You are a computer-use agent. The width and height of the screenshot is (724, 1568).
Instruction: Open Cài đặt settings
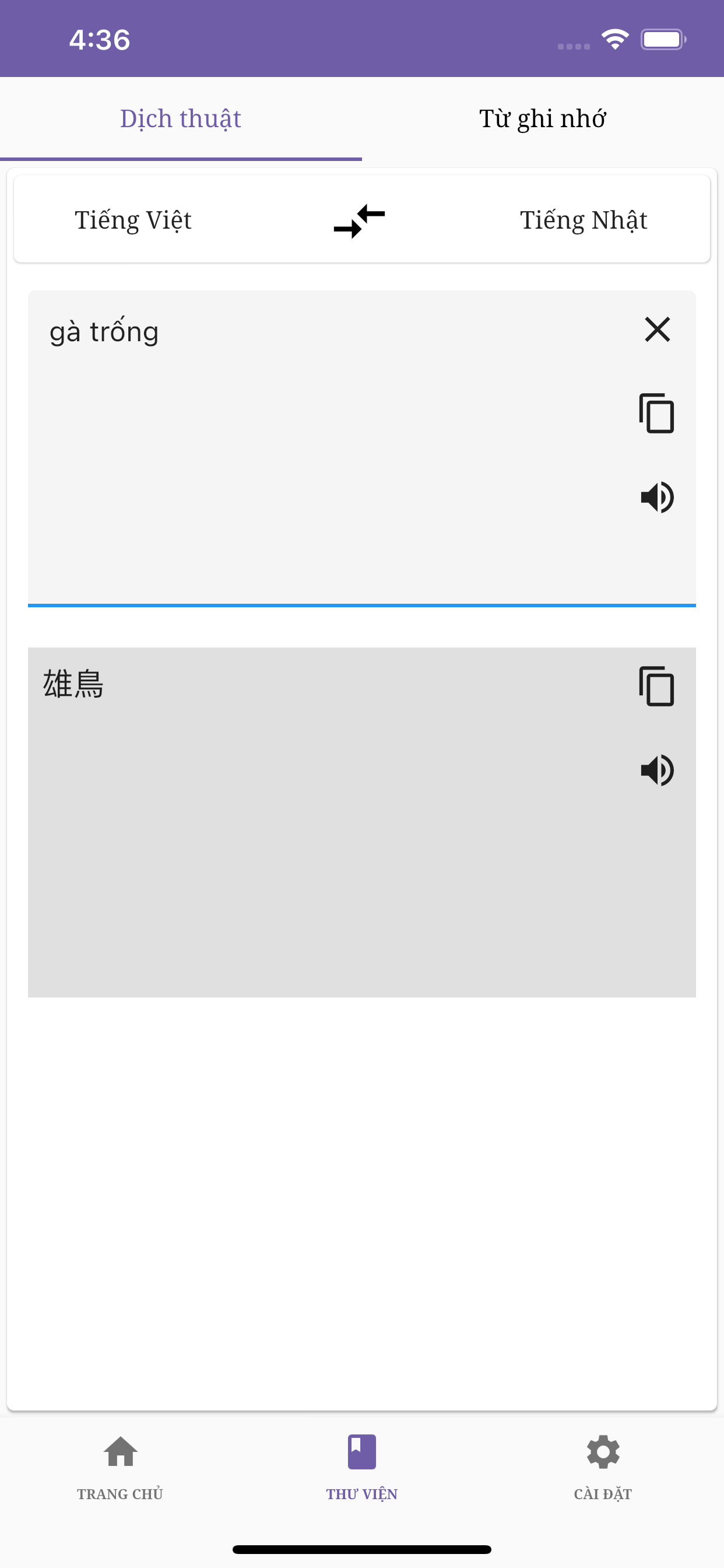point(603,1468)
